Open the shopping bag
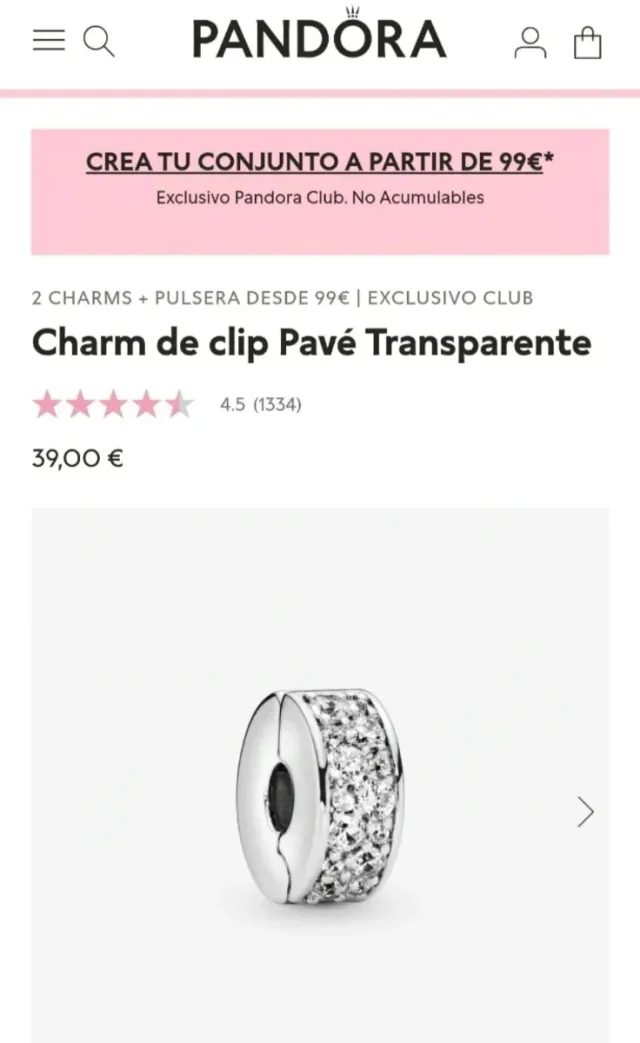 tap(587, 42)
